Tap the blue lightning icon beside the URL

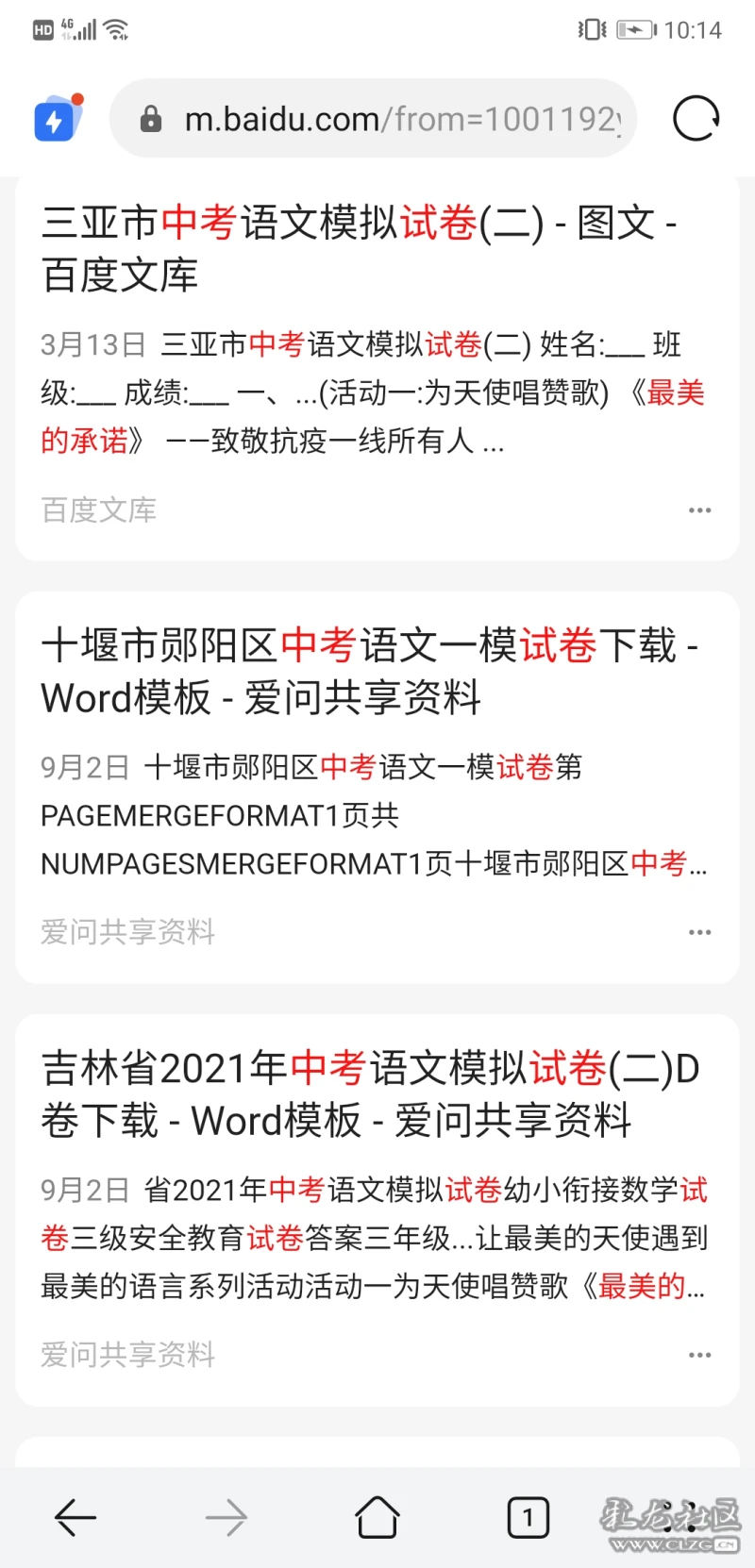coord(57,120)
